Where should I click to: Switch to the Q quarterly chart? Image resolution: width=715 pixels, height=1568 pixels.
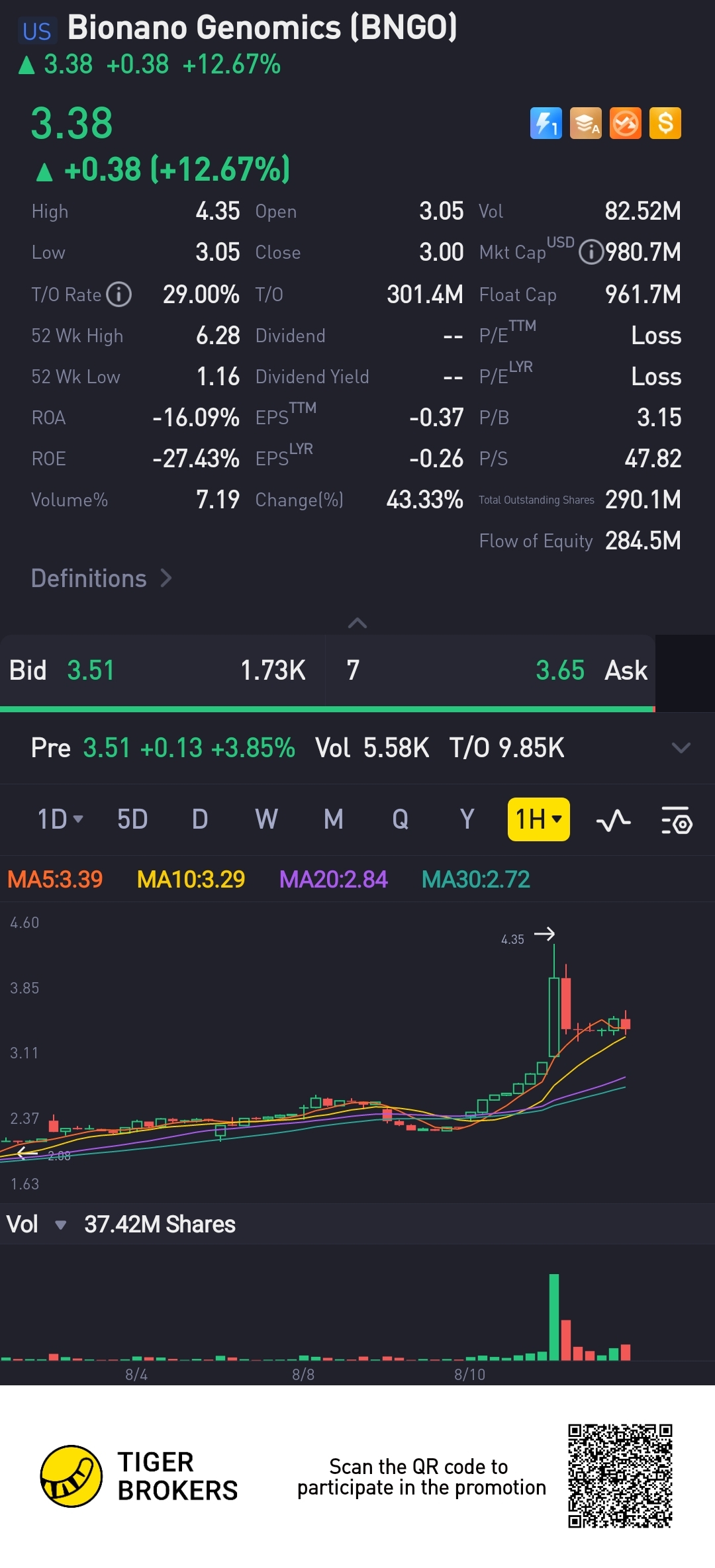400,819
